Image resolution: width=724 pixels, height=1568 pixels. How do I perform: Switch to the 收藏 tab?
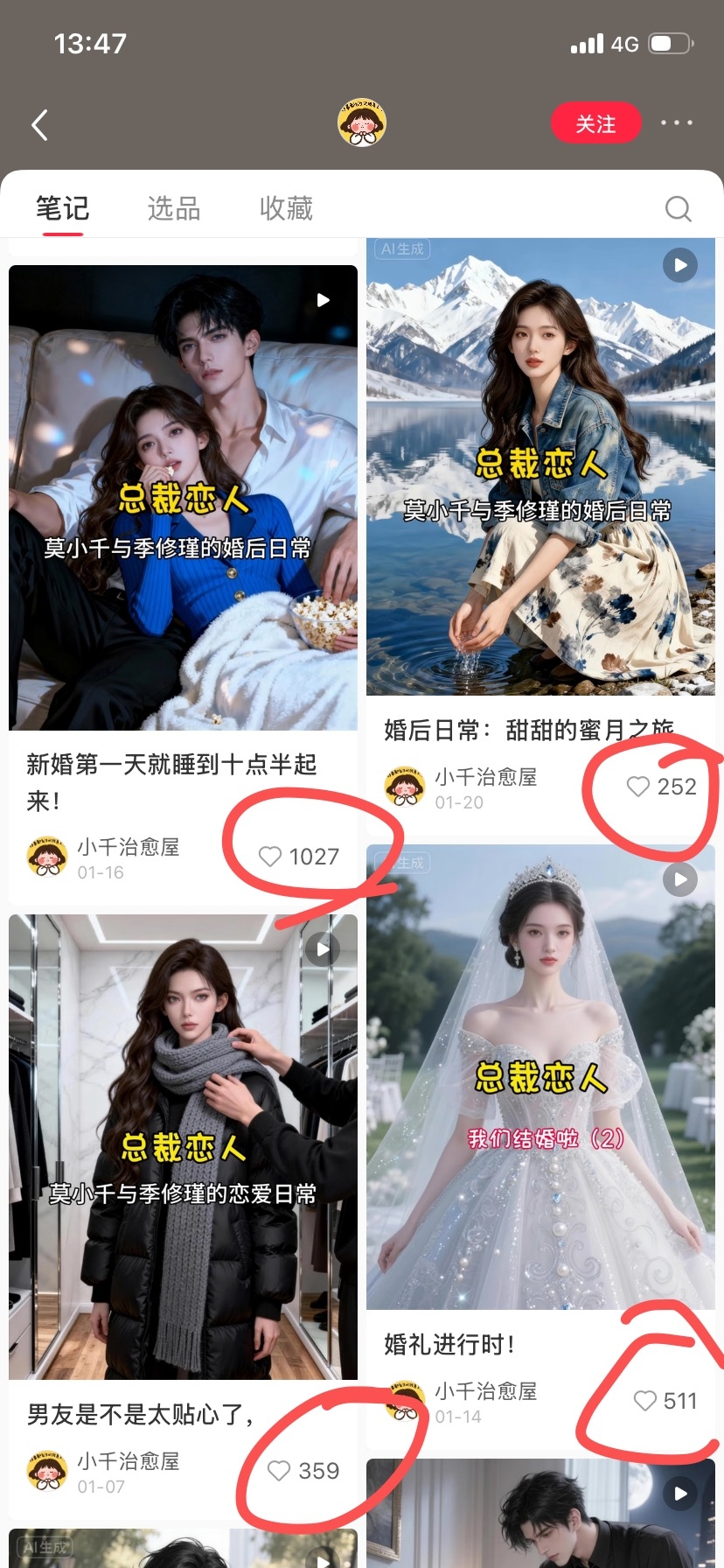(285, 208)
